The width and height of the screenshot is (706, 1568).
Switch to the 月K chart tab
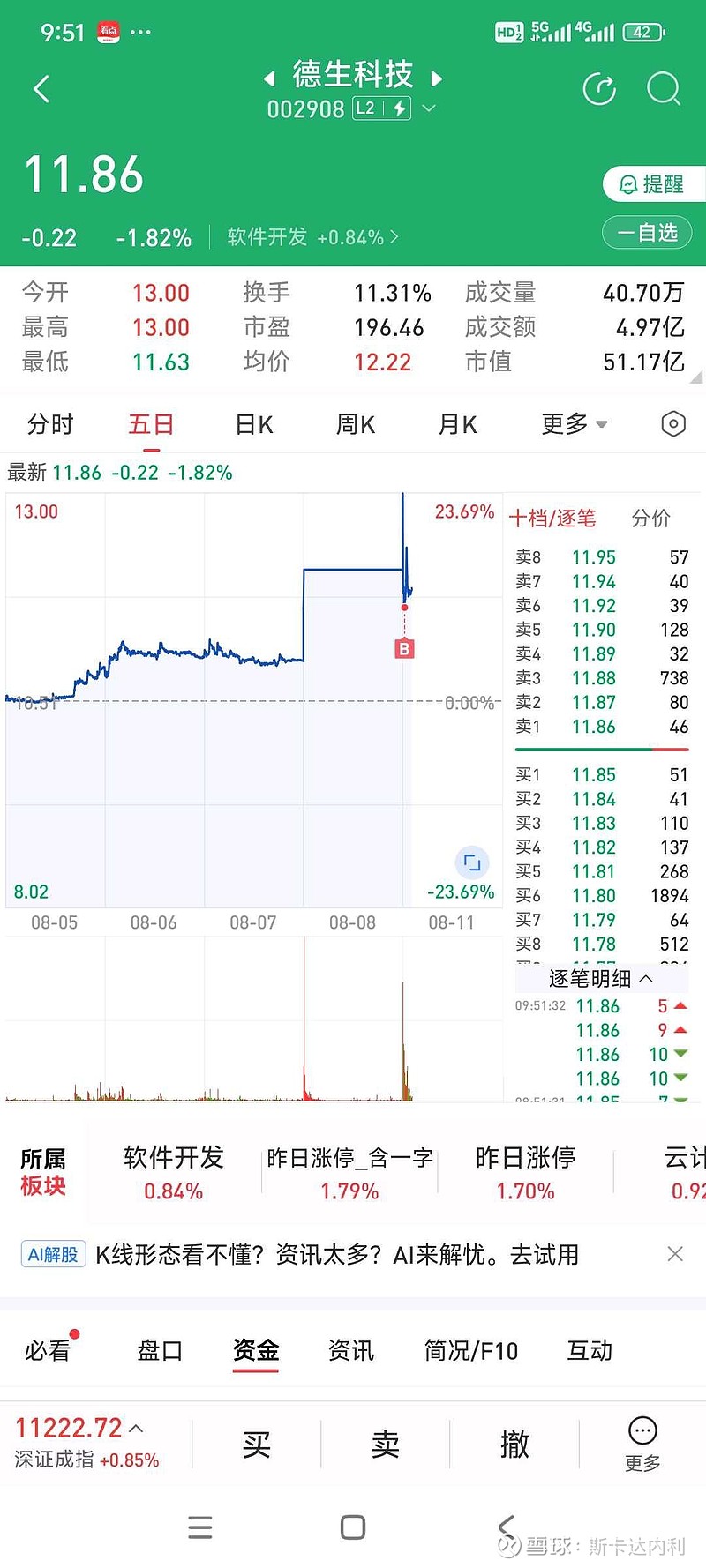tap(457, 424)
